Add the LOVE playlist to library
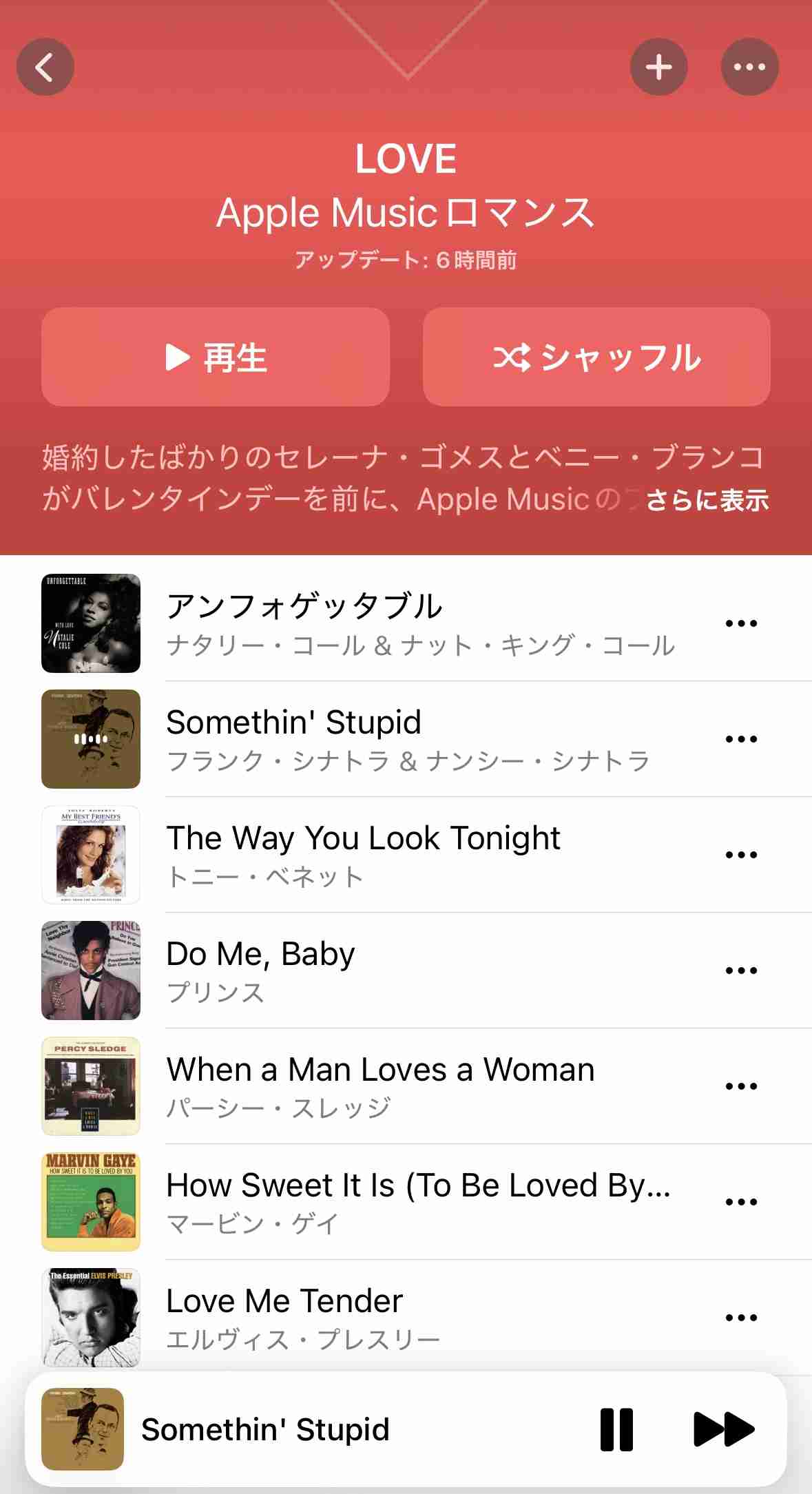This screenshot has height=1494, width=812. click(x=658, y=67)
